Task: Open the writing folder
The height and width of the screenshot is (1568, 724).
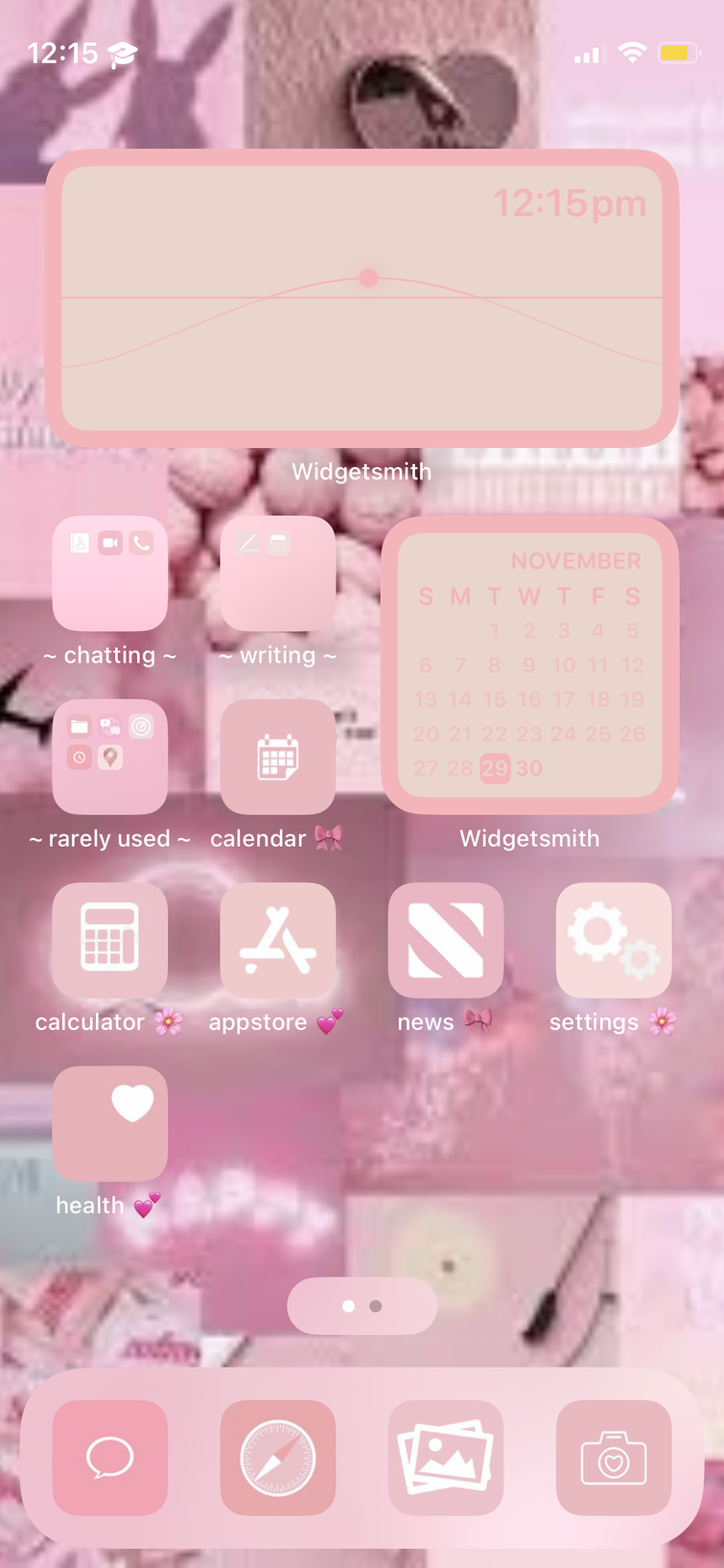Action: click(278, 573)
